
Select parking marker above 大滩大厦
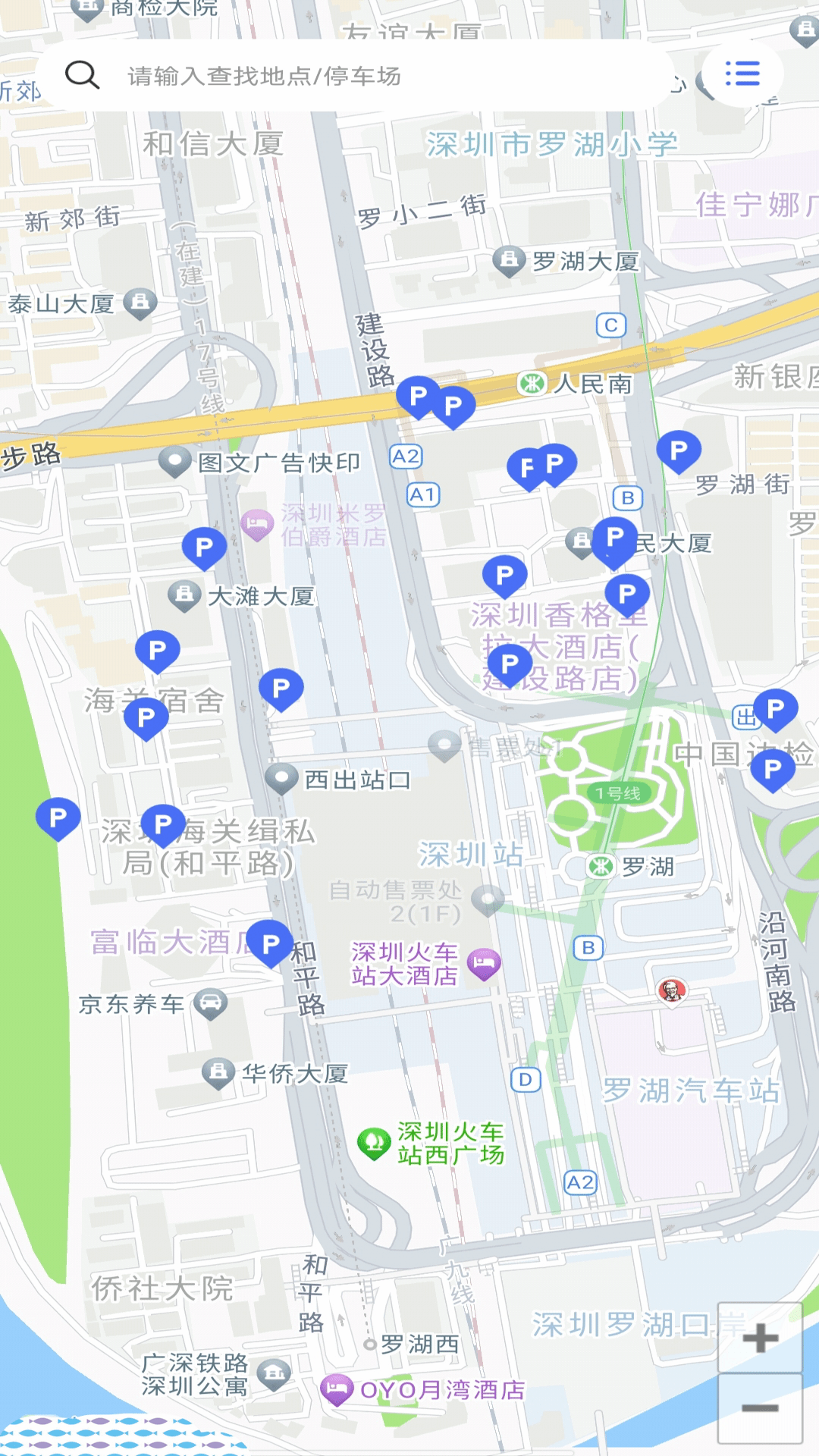[x=204, y=547]
